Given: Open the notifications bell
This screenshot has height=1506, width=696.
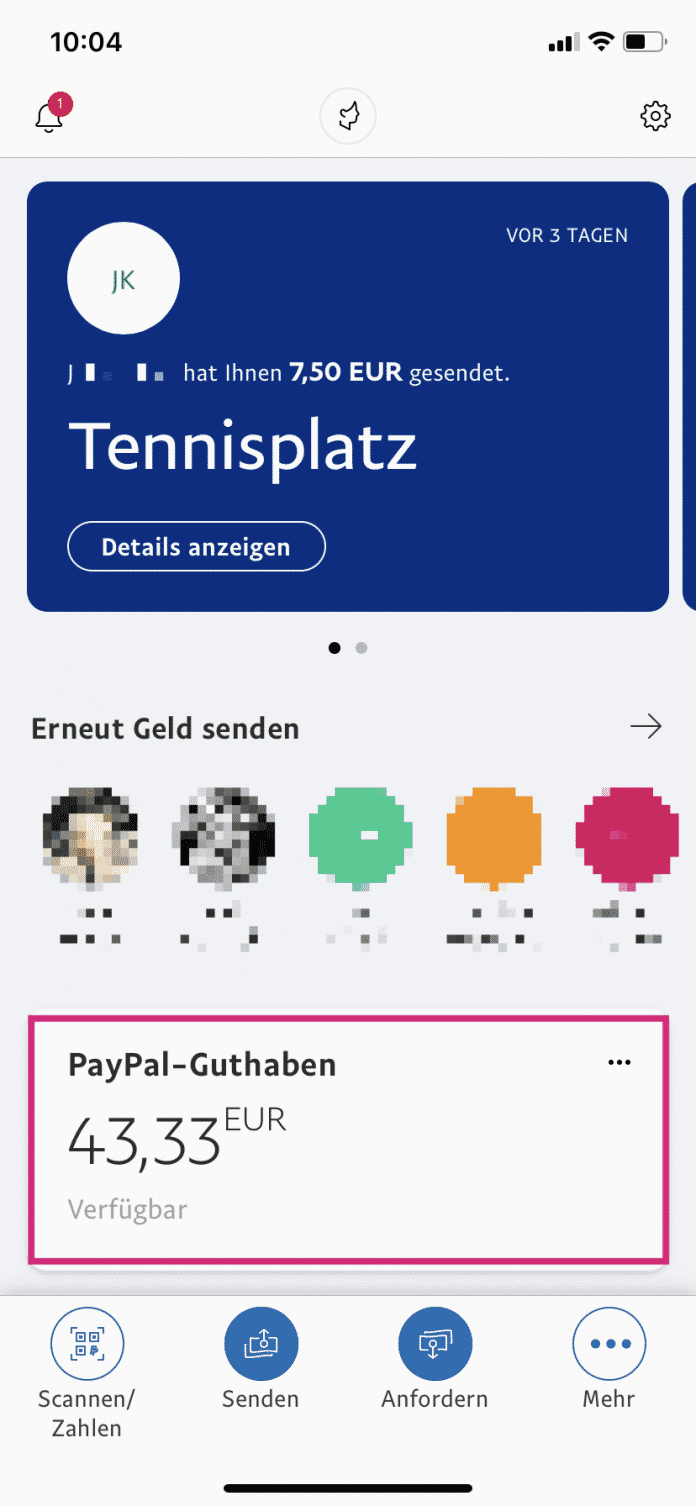Looking at the screenshot, I should click(x=49, y=117).
